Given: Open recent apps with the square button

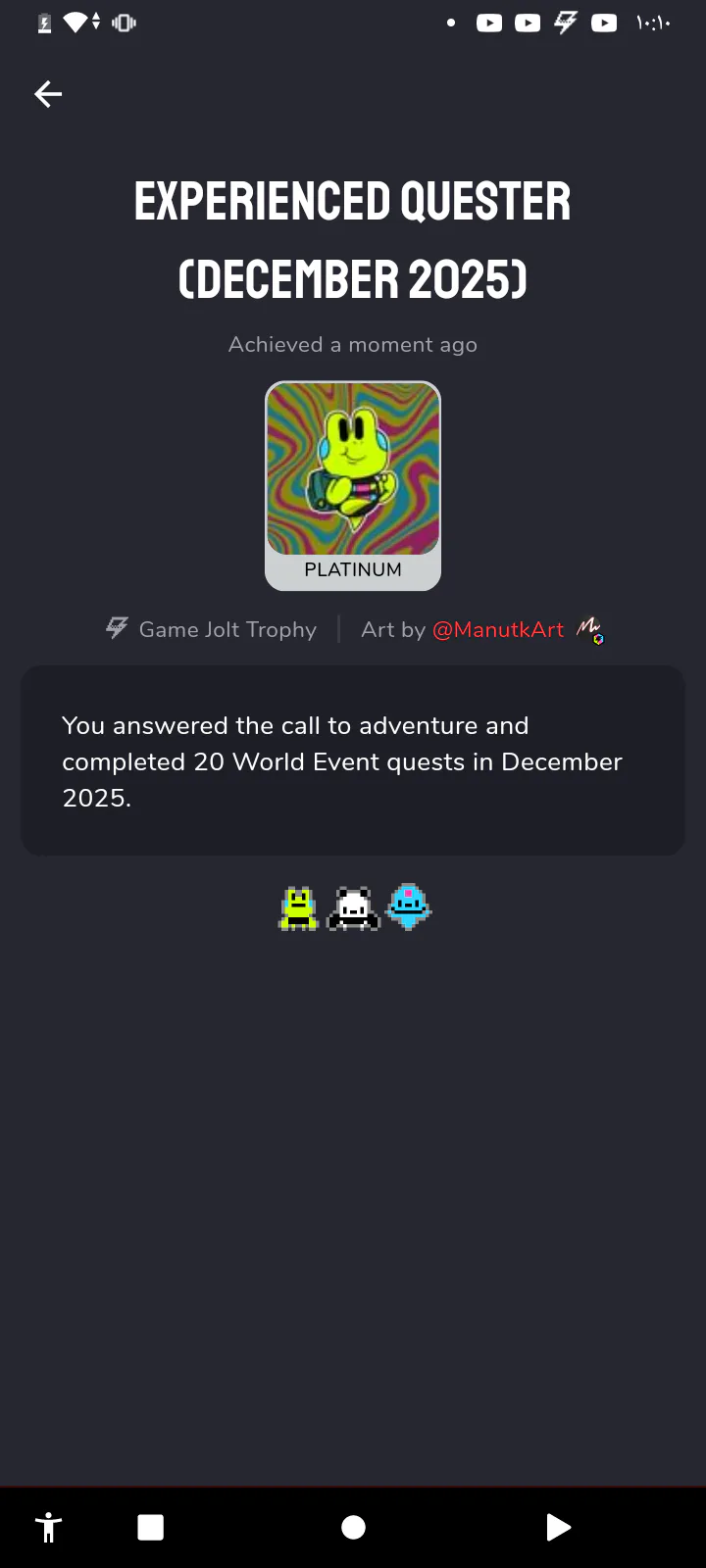Looking at the screenshot, I should click(x=151, y=1527).
